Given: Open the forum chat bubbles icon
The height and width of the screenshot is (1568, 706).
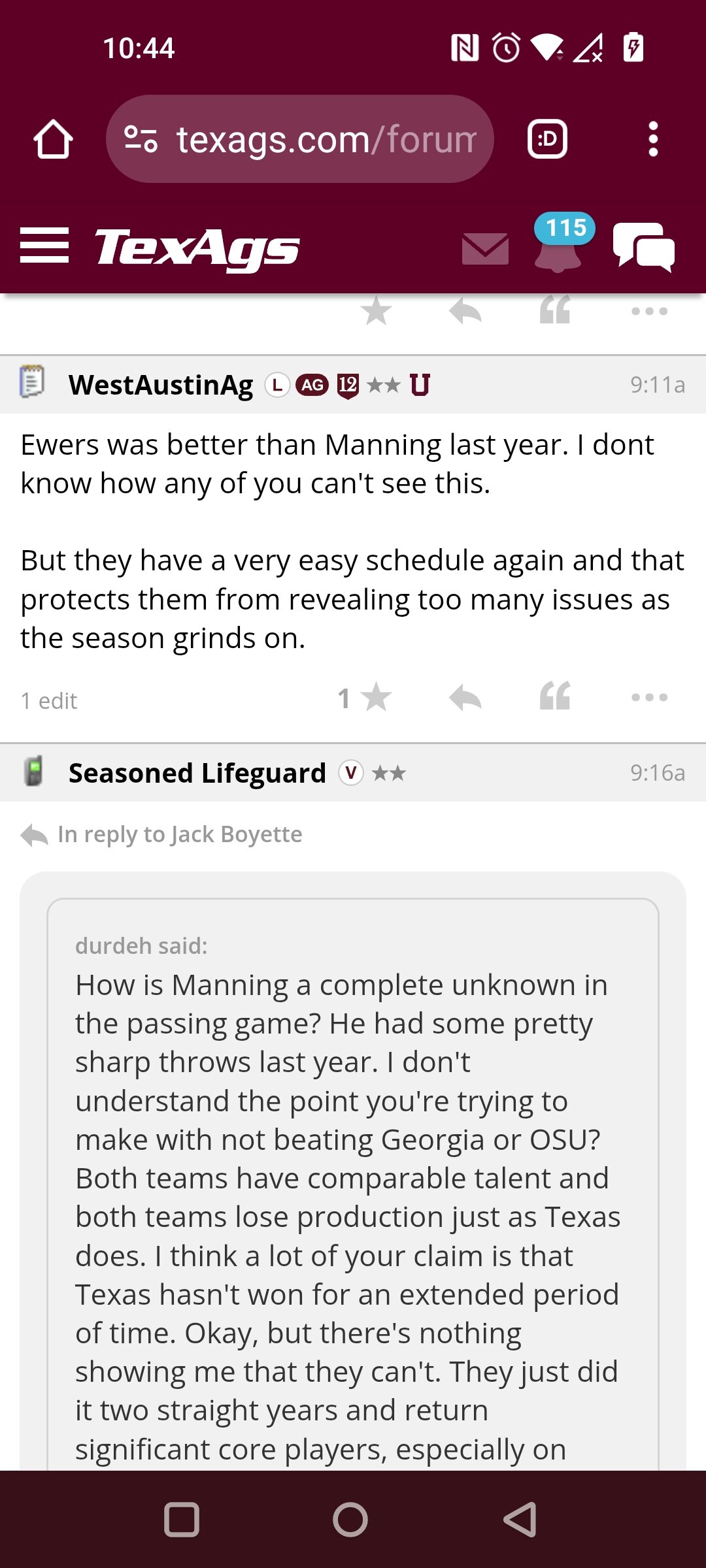Looking at the screenshot, I should tap(644, 247).
